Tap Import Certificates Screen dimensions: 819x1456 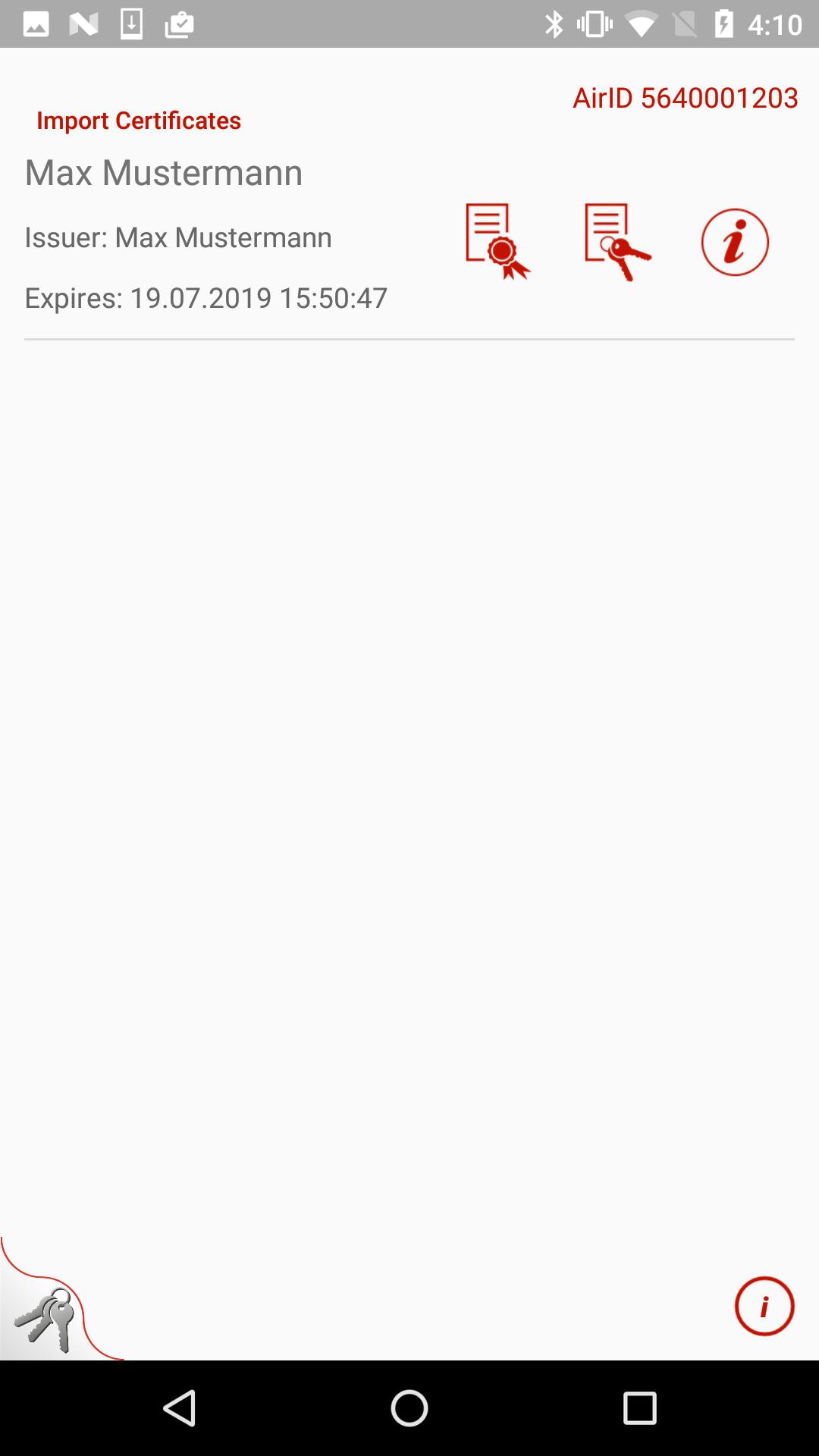pos(139,121)
